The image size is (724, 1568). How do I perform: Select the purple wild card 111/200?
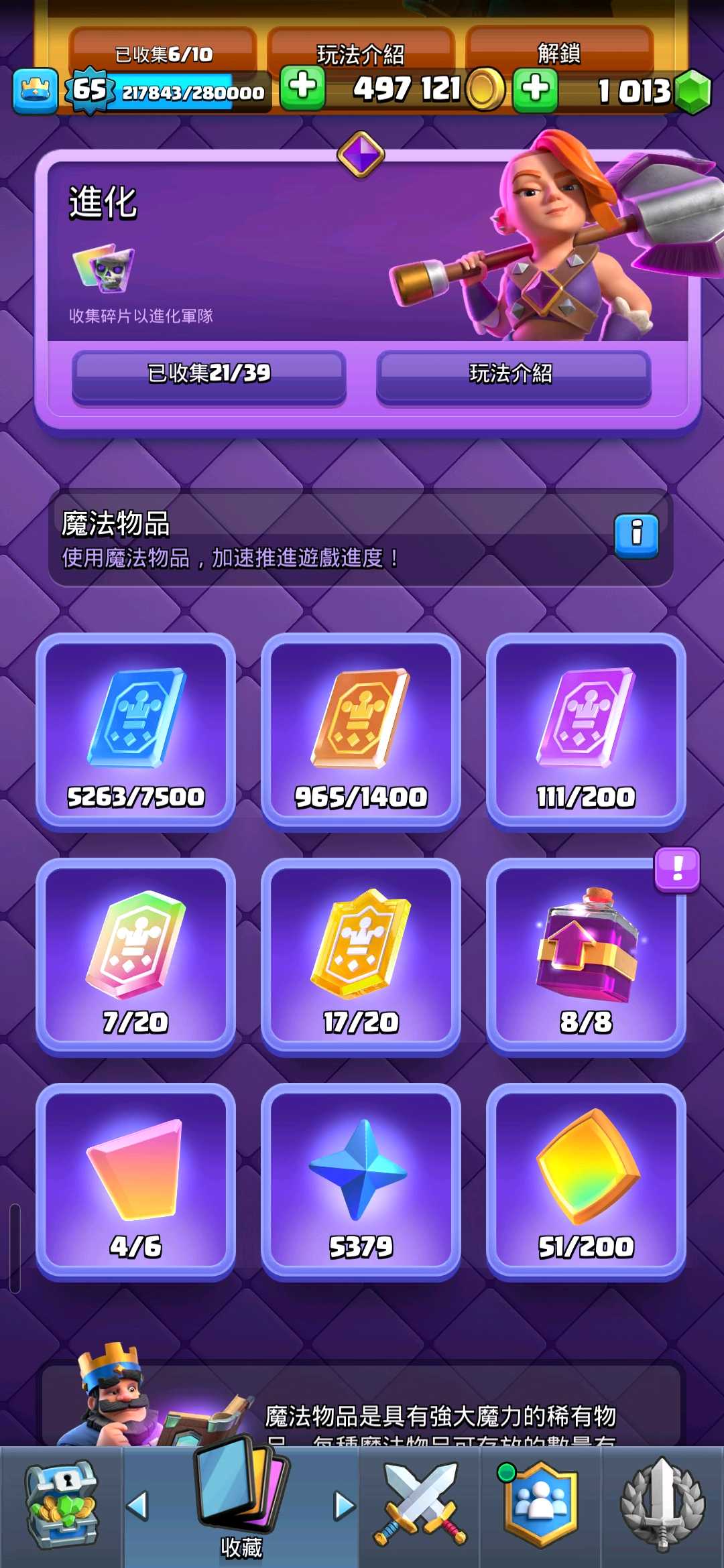tap(586, 732)
